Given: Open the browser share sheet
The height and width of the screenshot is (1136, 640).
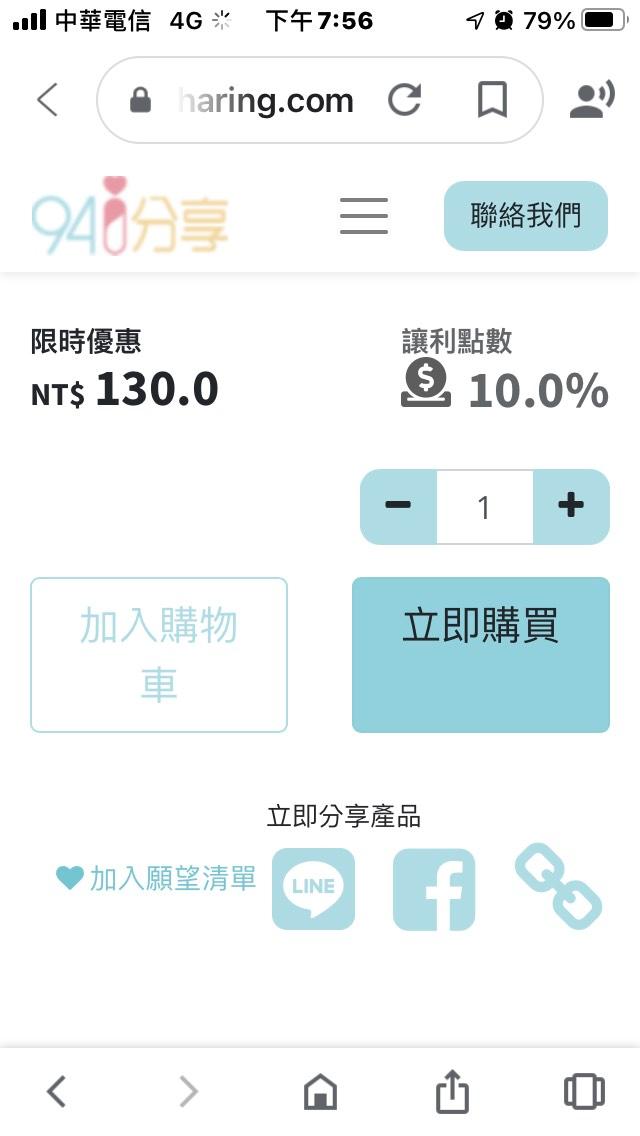Looking at the screenshot, I should tap(452, 1091).
